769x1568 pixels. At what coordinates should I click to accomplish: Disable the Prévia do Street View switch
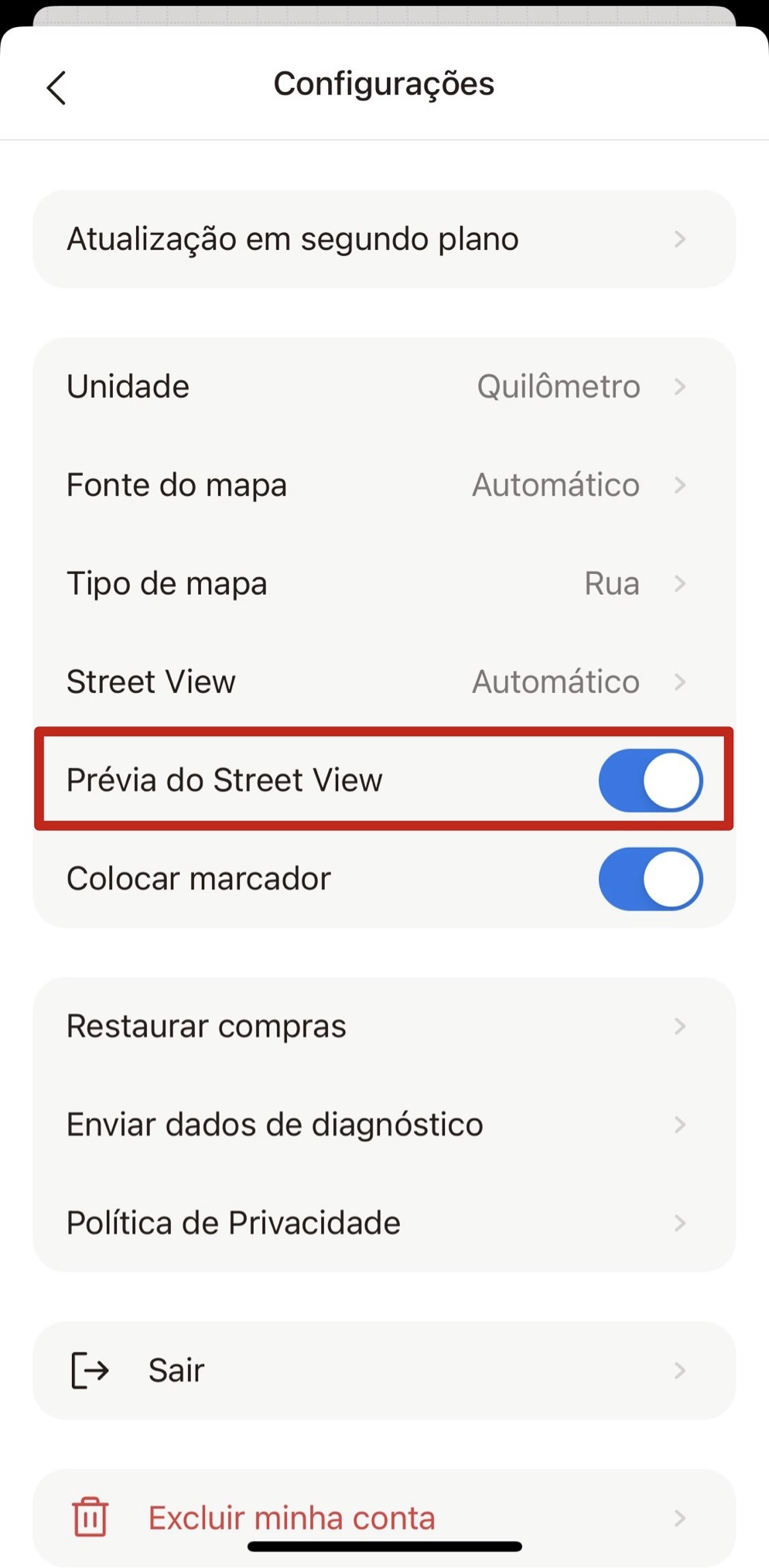tap(650, 780)
